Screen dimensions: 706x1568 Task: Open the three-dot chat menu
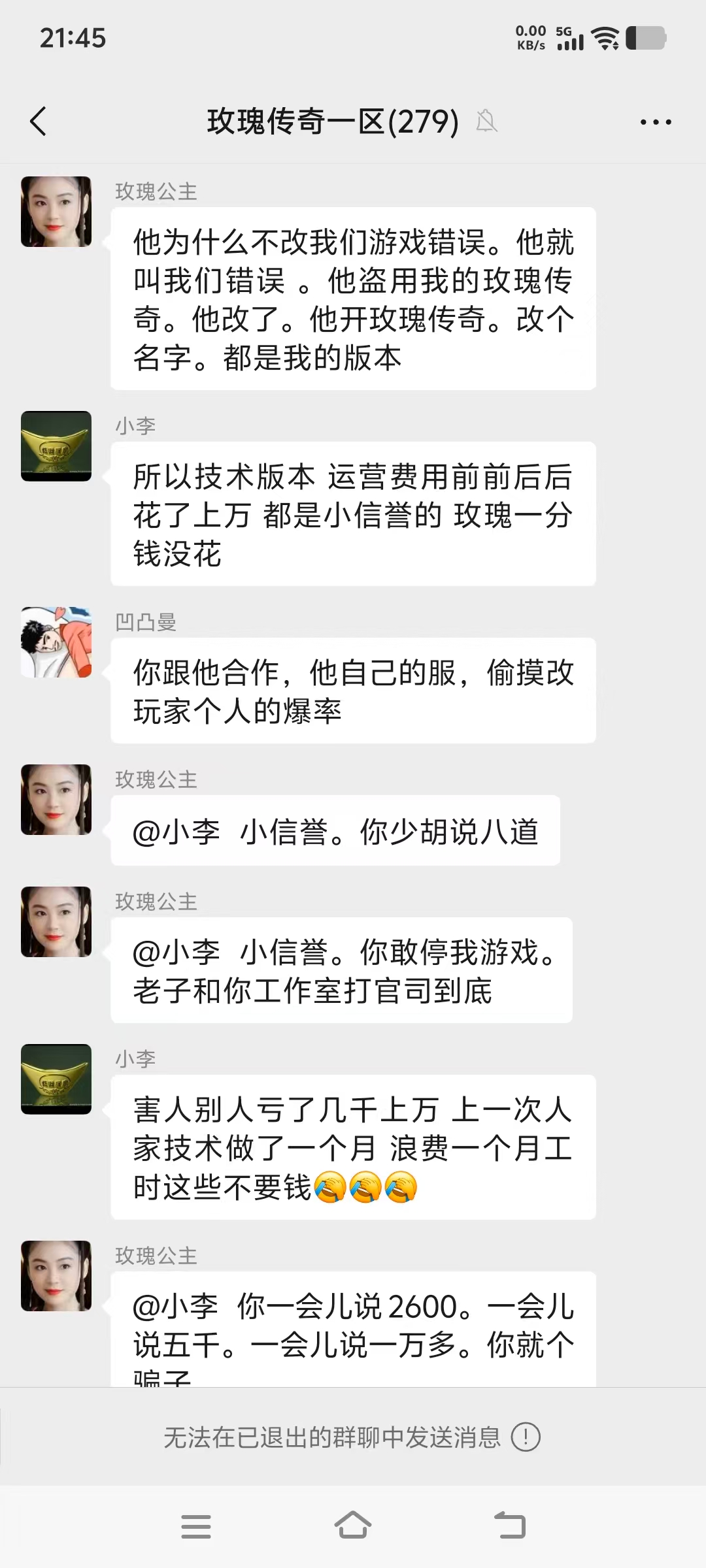(x=656, y=122)
